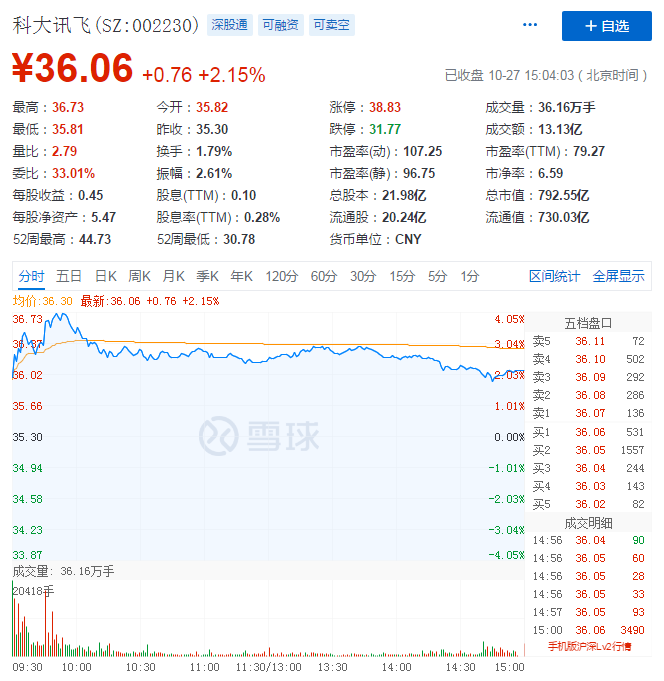Switch to the 五日 chart tab
This screenshot has width=664, height=681.
[x=69, y=276]
